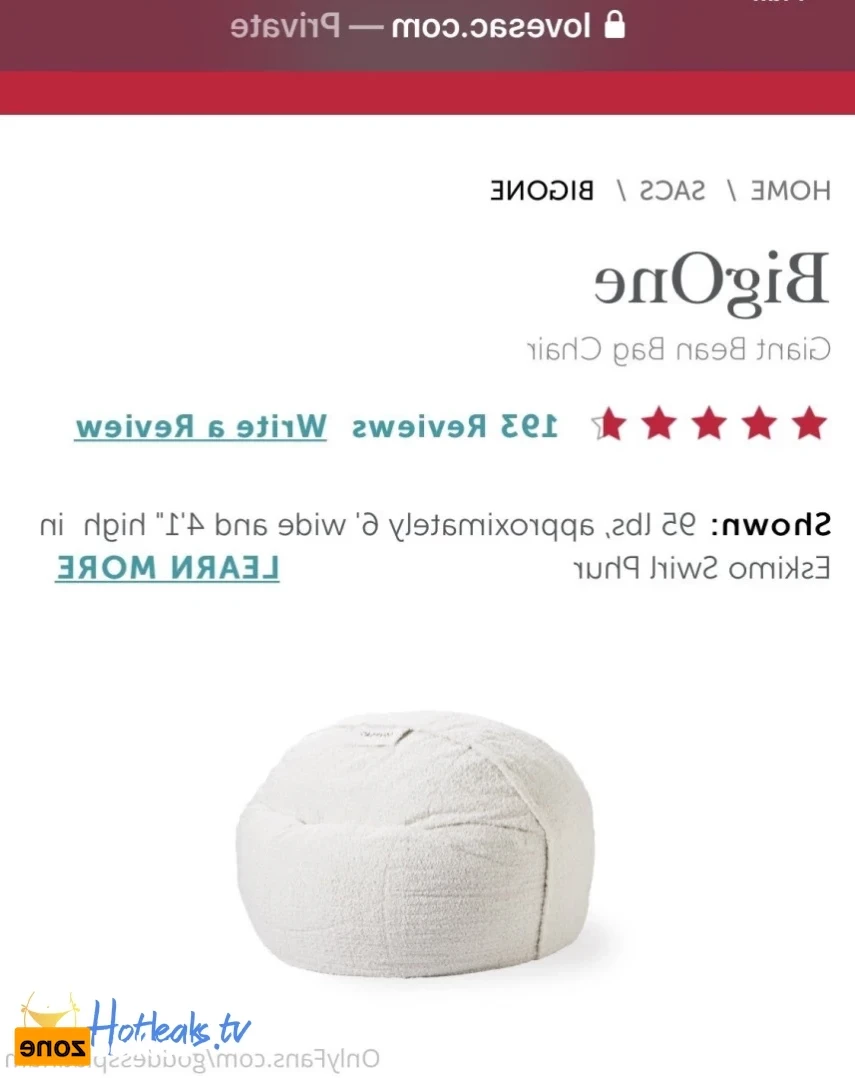Open the LEARN MORE link
Screen dimensions: 855x1078
click(167, 568)
